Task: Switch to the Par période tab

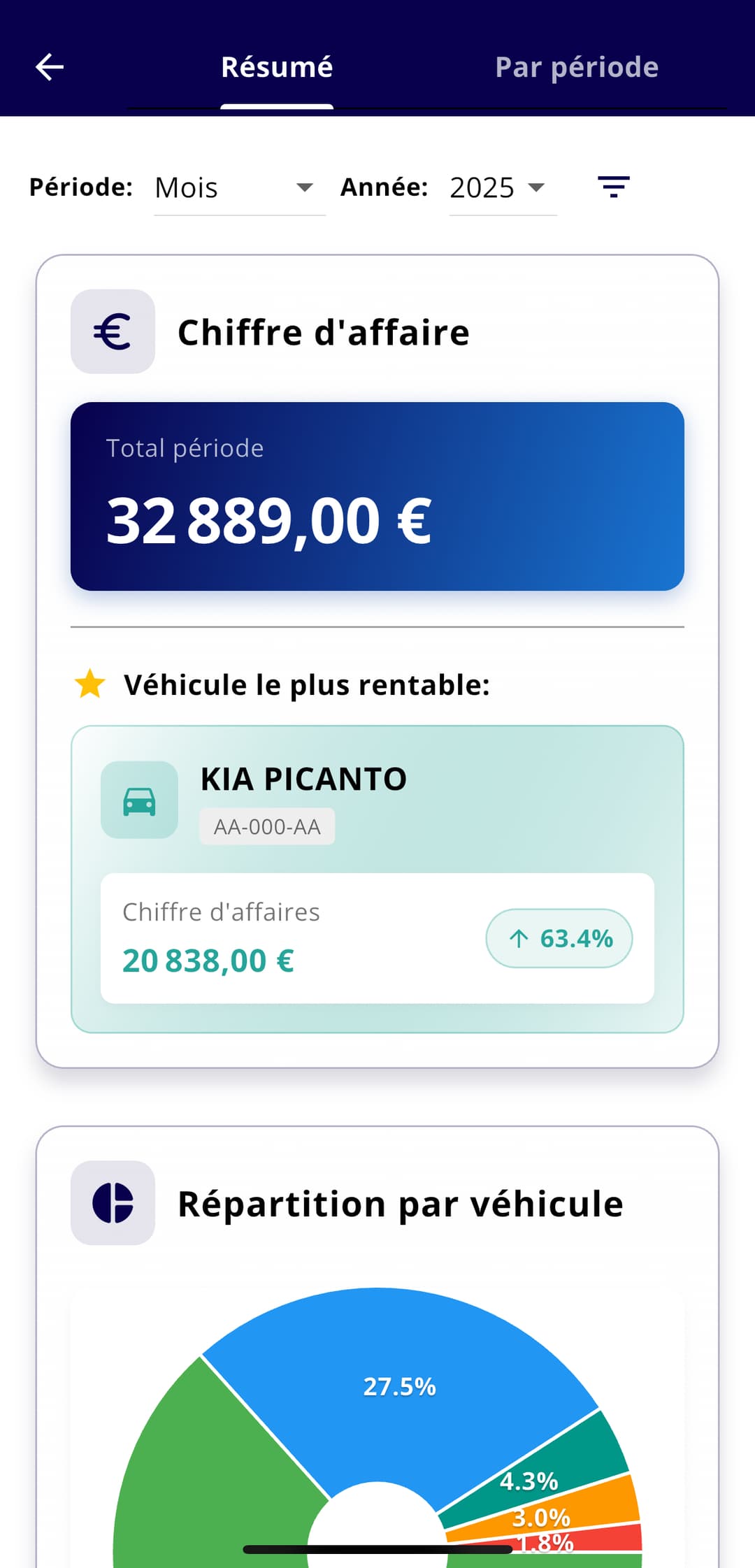Action: (575, 66)
